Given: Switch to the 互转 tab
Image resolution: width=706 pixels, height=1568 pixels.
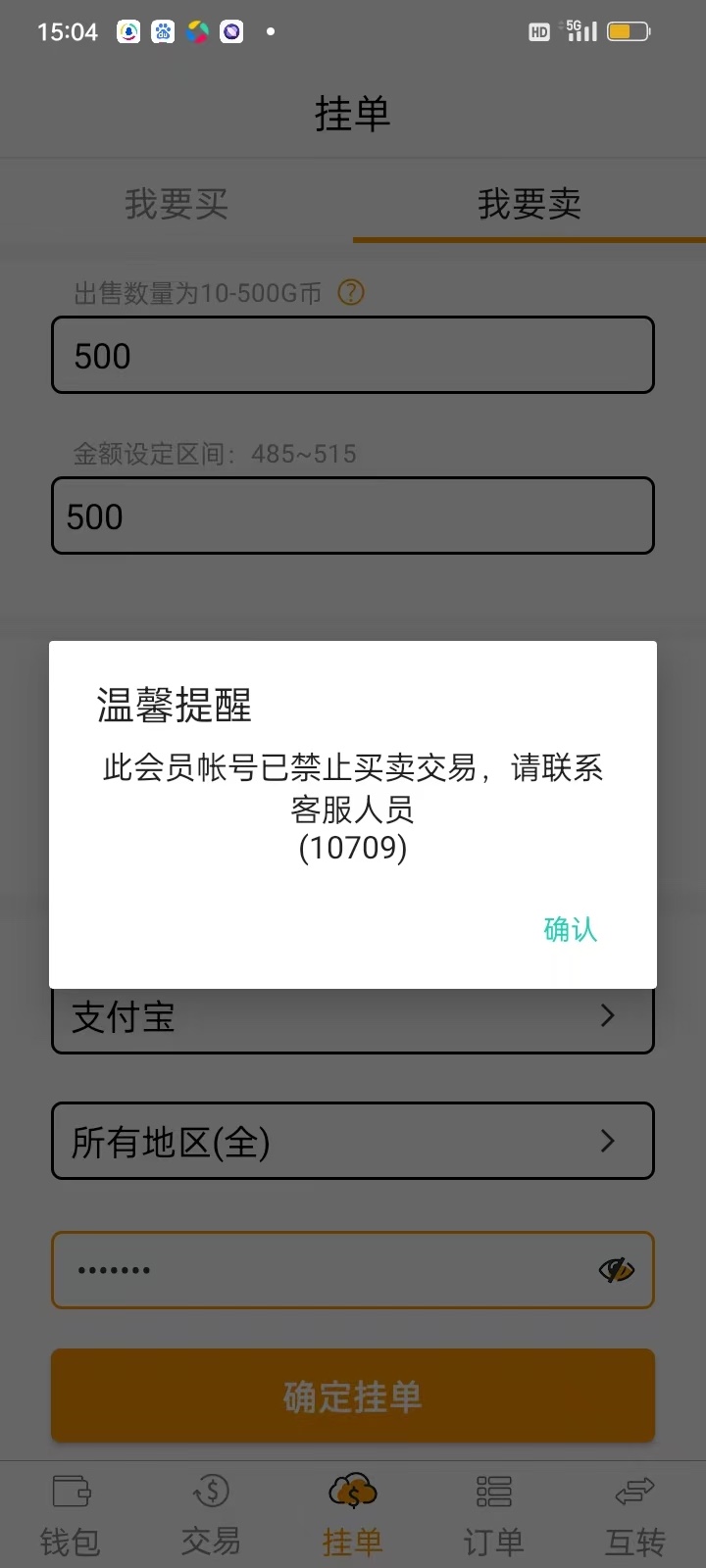Looking at the screenshot, I should pos(634,1514).
